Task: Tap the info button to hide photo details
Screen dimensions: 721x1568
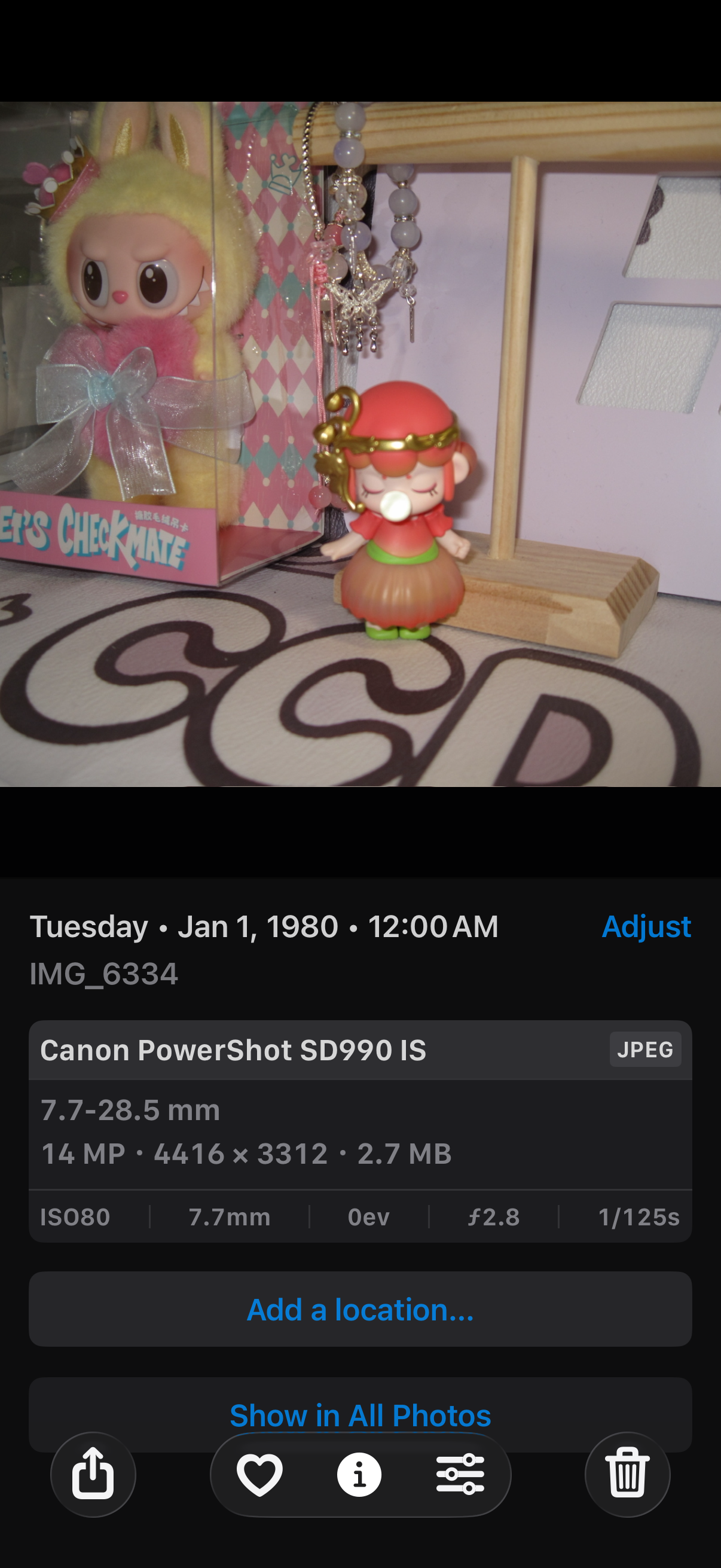Action: (360, 1474)
